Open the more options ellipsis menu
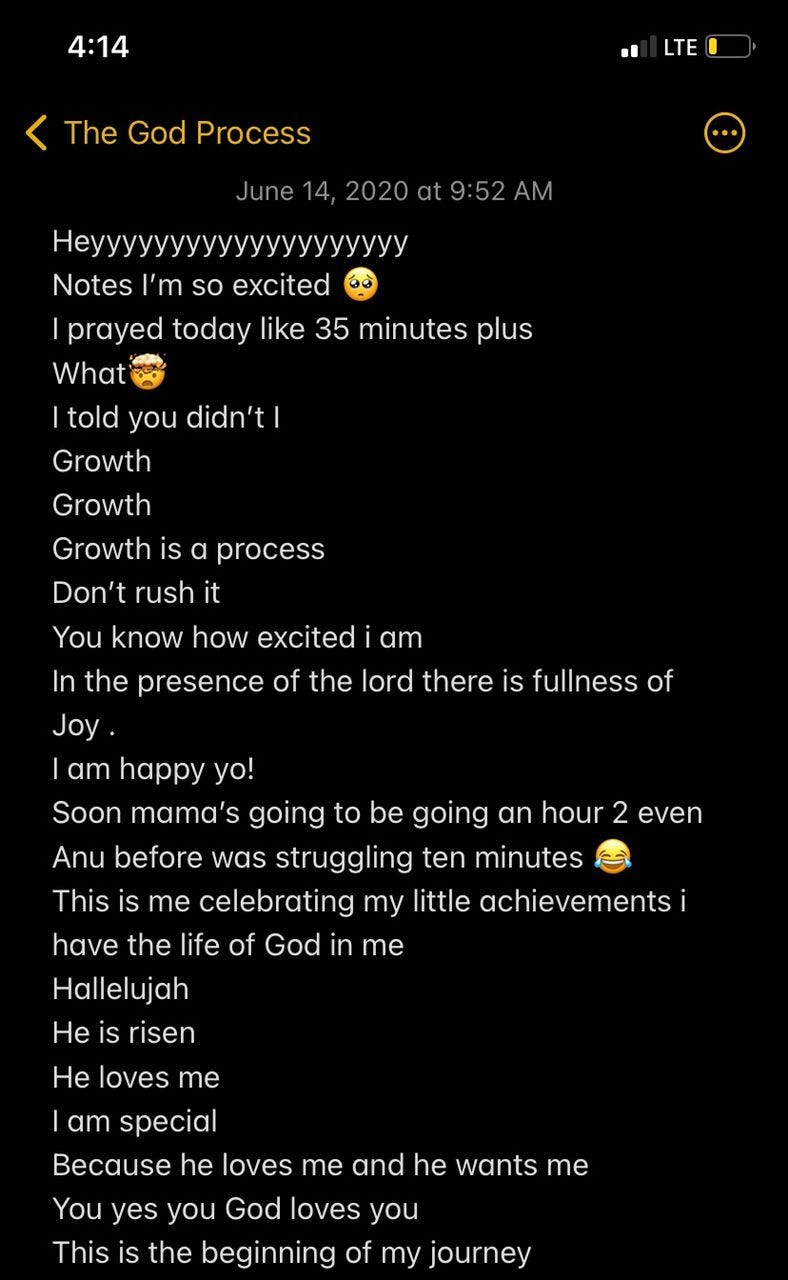Image resolution: width=788 pixels, height=1280 pixels. pyautogui.click(x=725, y=133)
